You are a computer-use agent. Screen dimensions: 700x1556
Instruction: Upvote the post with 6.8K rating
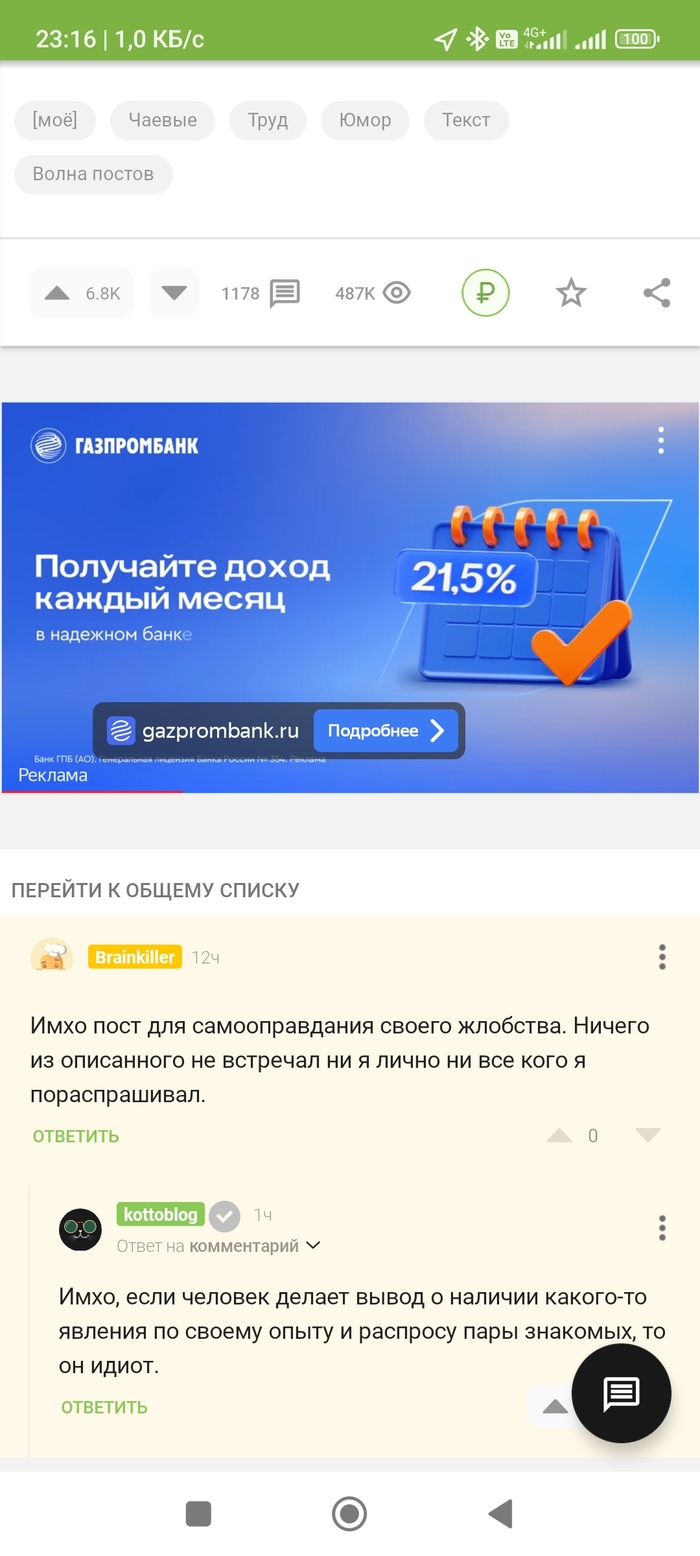click(58, 293)
